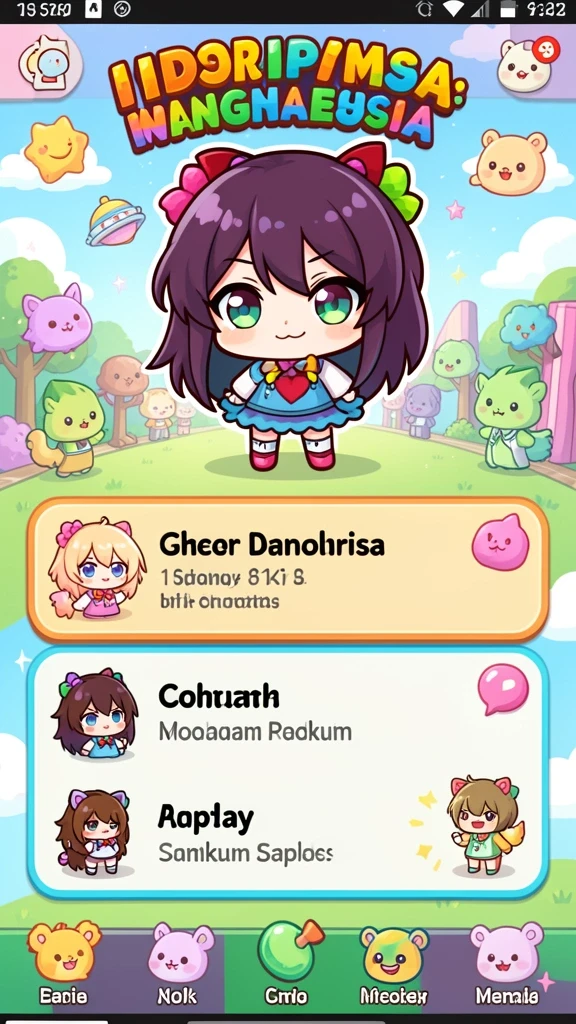576x1024 pixels.
Task: Tap the pink blob icon on Gheor Danohrisa card
Action: click(500, 544)
